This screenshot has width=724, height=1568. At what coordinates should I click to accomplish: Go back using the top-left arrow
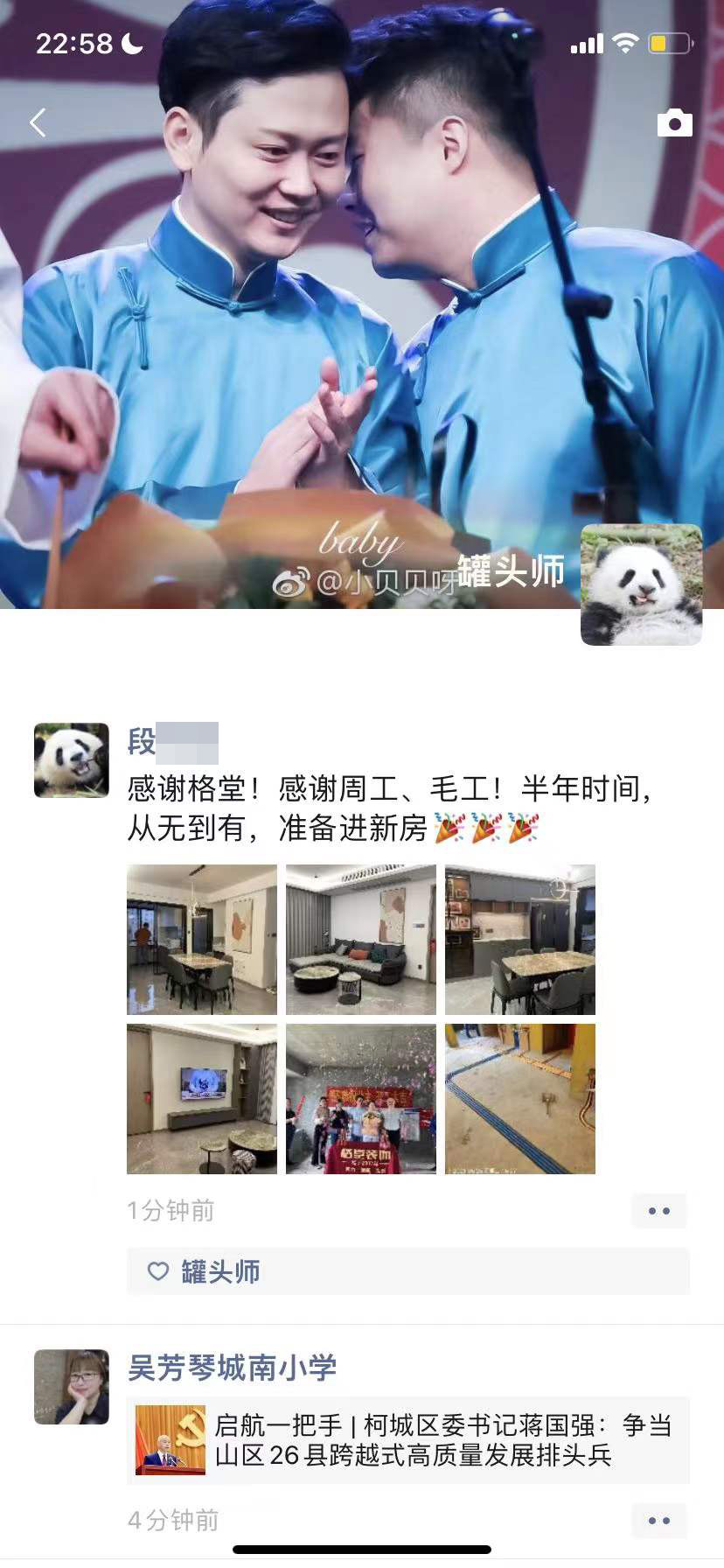tap(38, 122)
